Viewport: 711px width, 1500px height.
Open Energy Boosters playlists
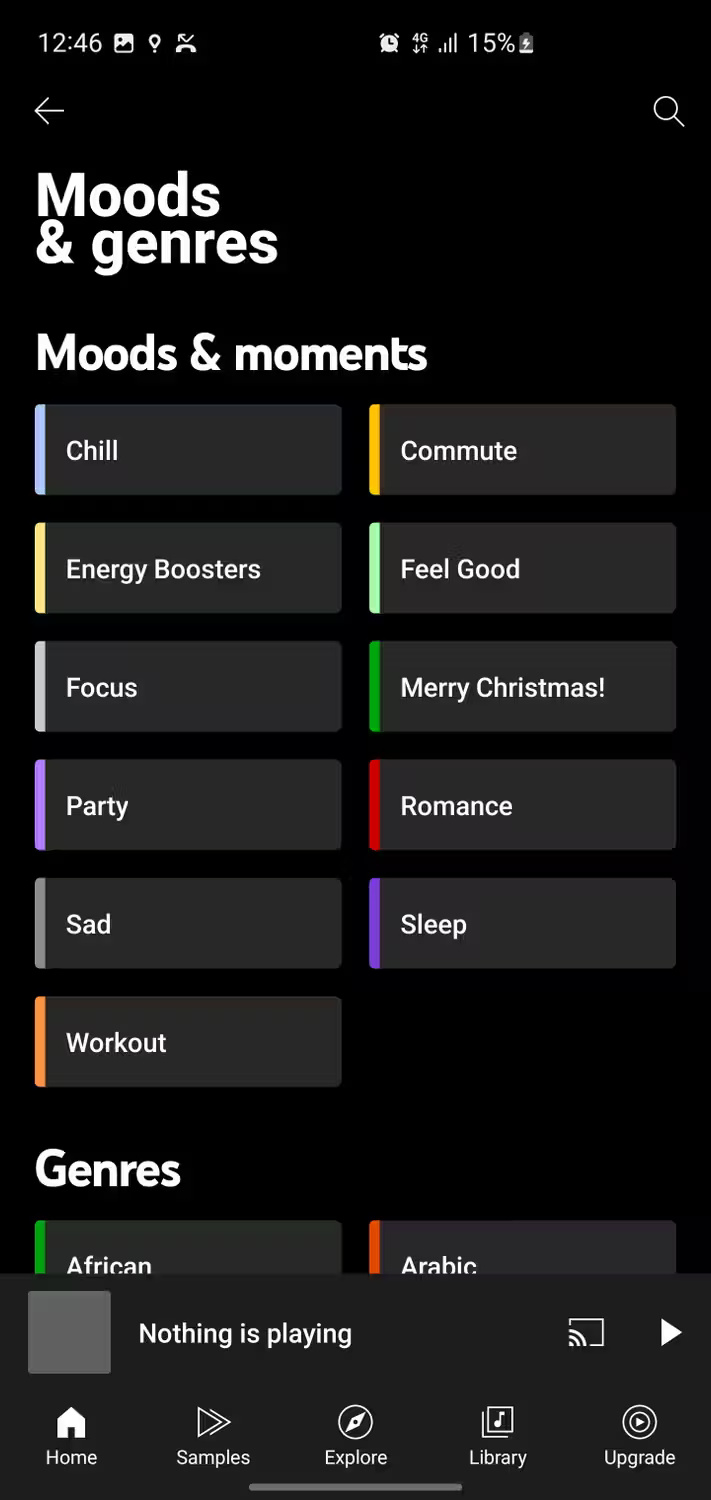(x=188, y=568)
